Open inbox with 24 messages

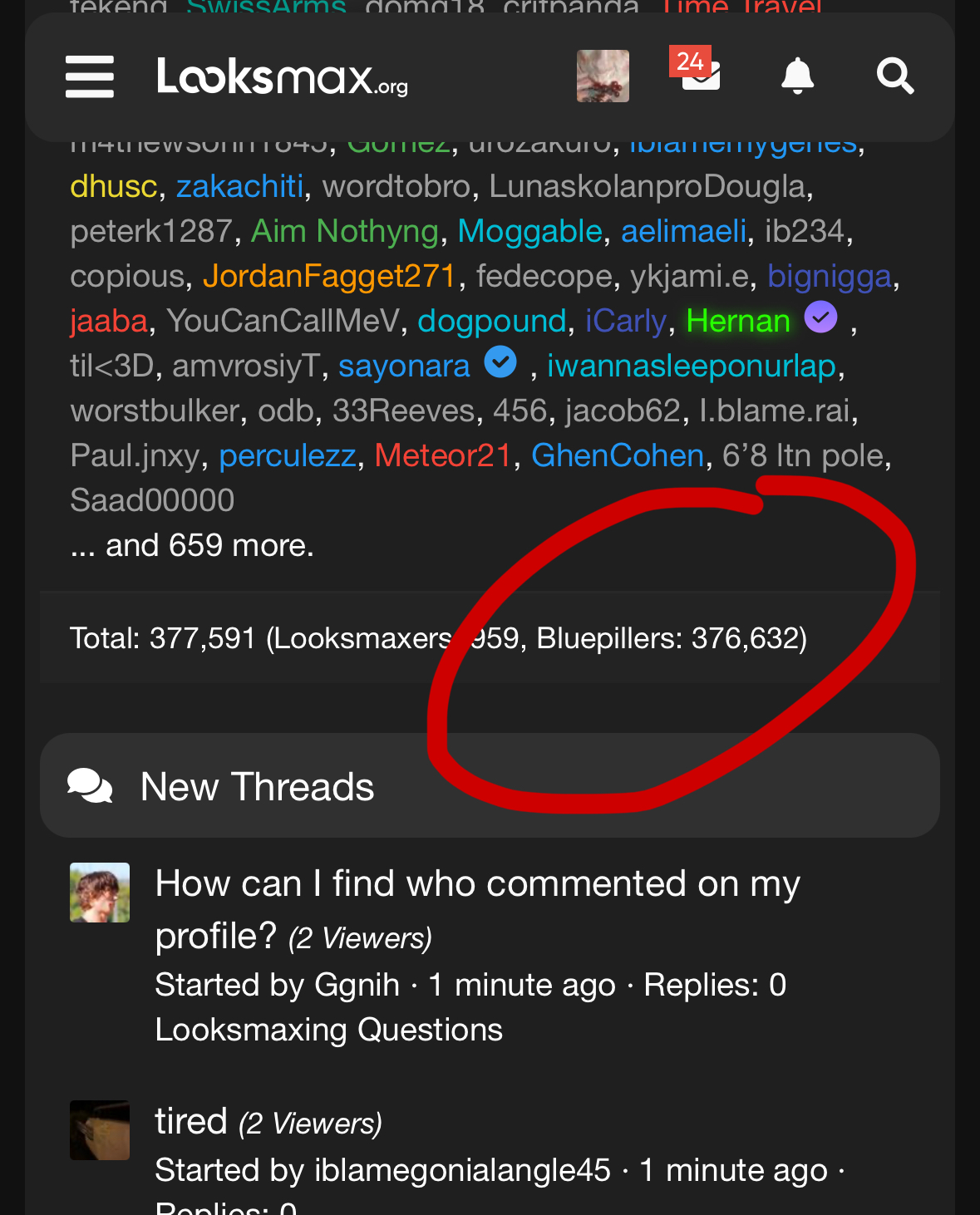[700, 75]
